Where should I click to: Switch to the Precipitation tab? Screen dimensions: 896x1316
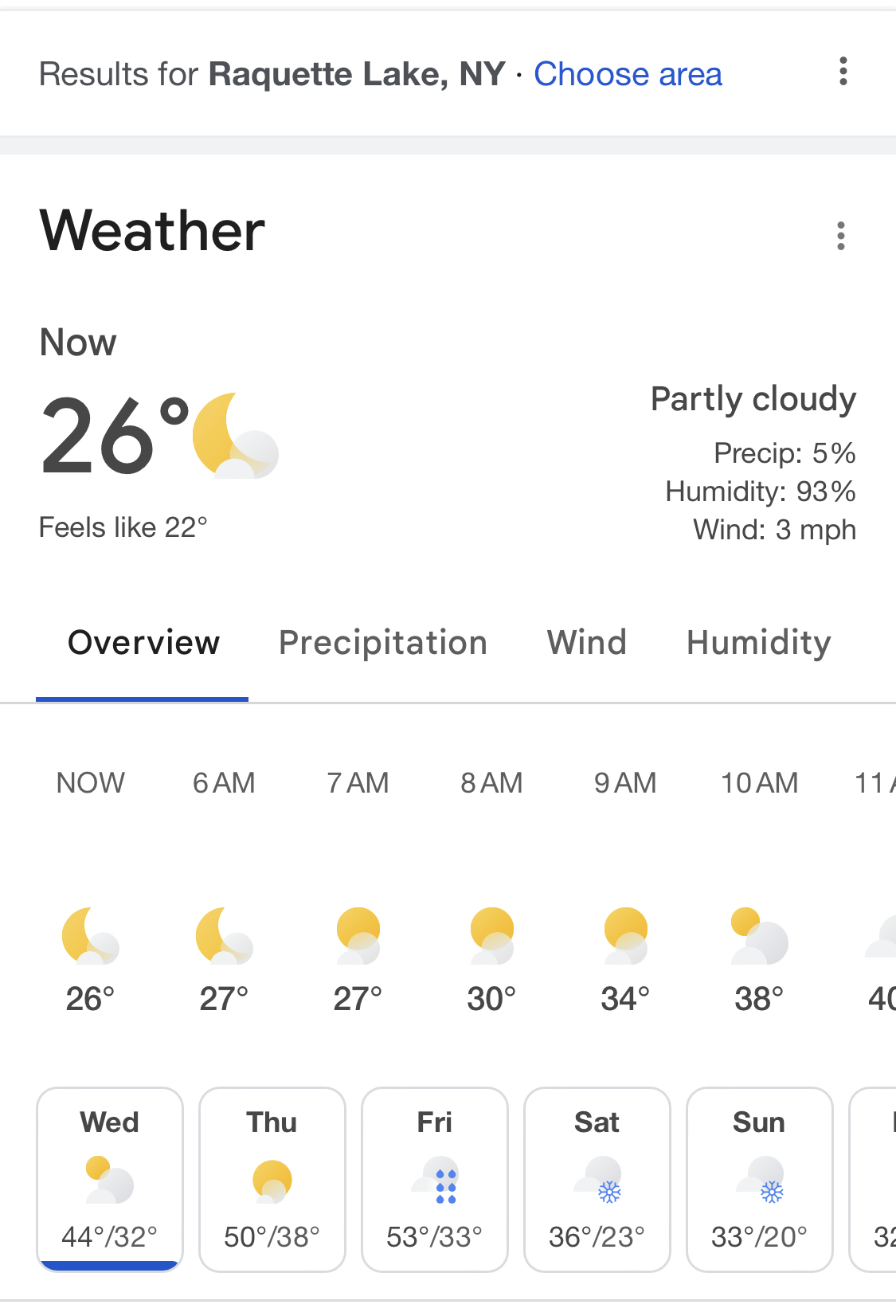pos(383,643)
